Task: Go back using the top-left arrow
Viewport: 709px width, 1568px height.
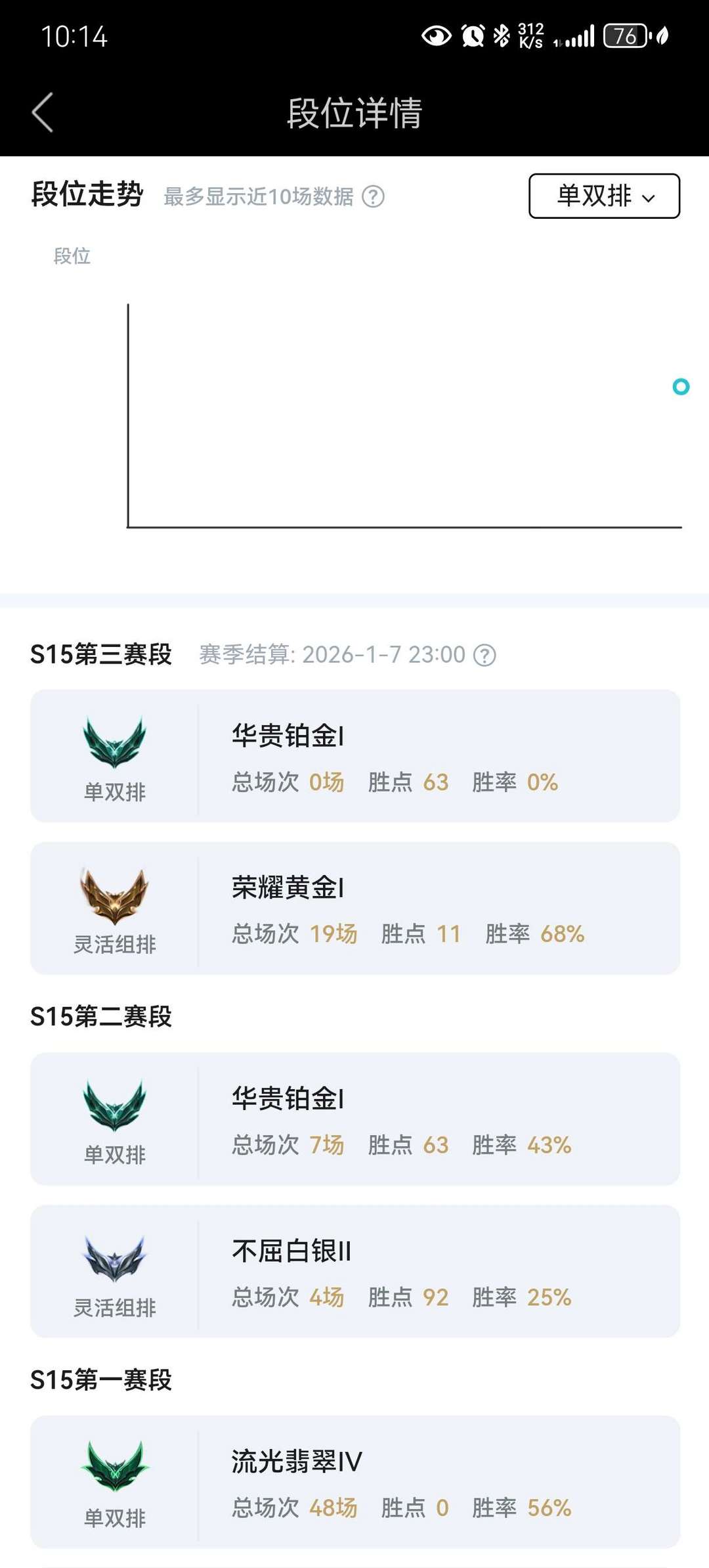Action: pos(43,113)
